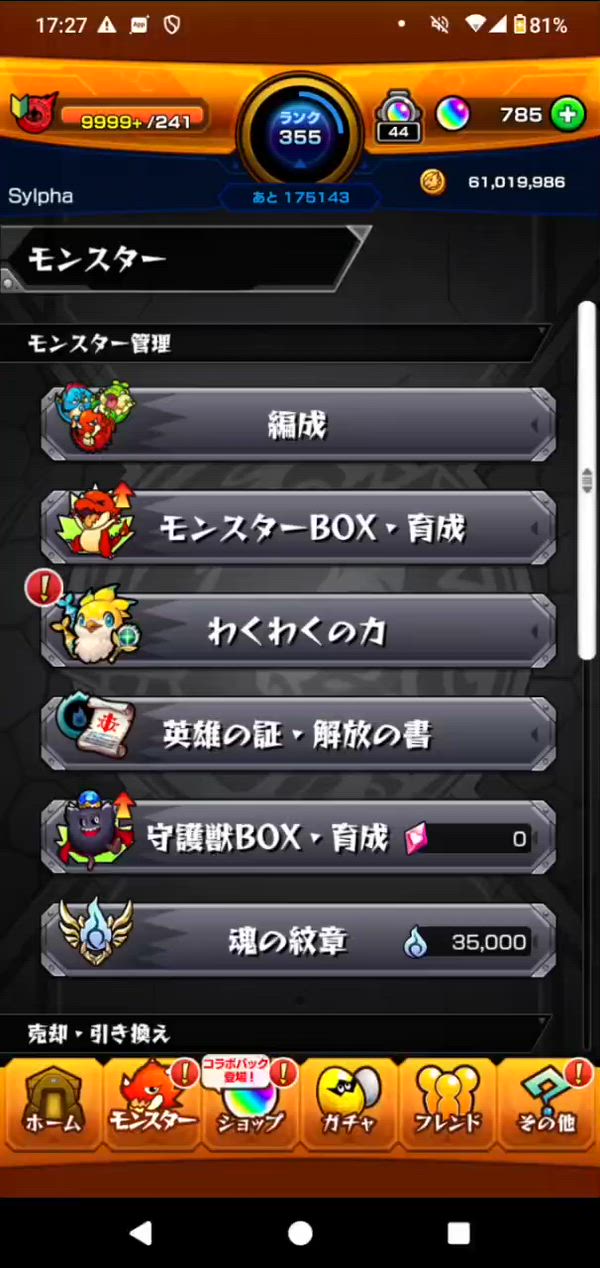The image size is (600, 1268).
Task: Switch to the ホーム tab
Action: point(52,1103)
